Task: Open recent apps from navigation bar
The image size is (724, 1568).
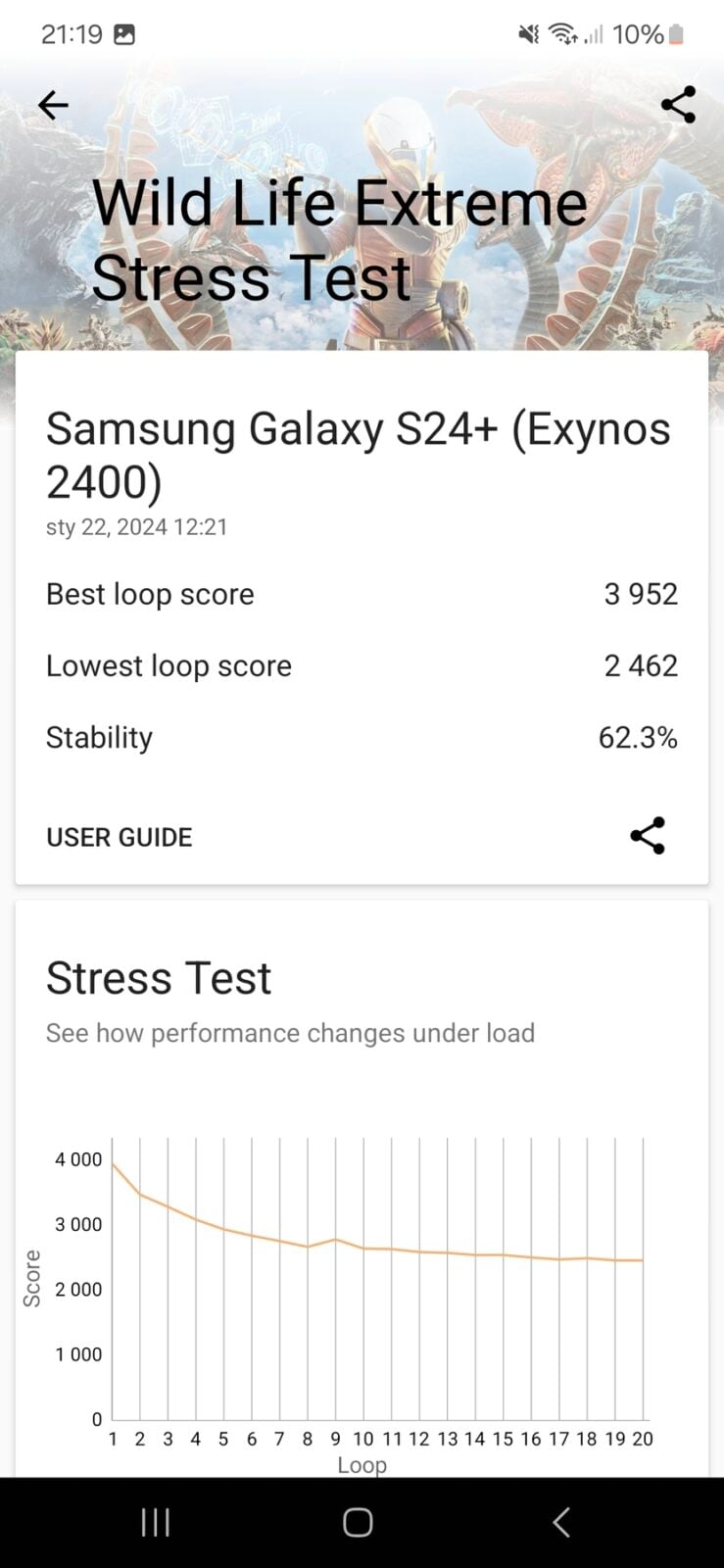Action: tap(156, 1522)
